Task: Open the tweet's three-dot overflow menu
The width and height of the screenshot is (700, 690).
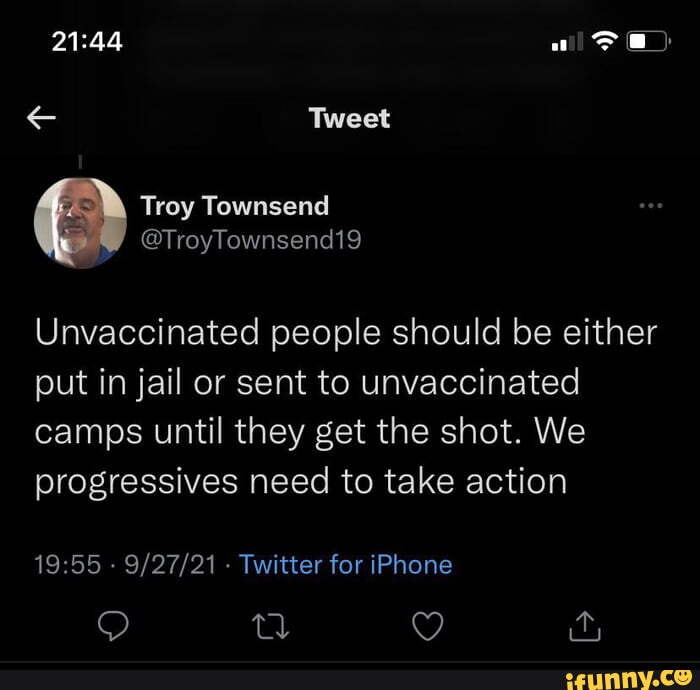Action: coord(650,205)
